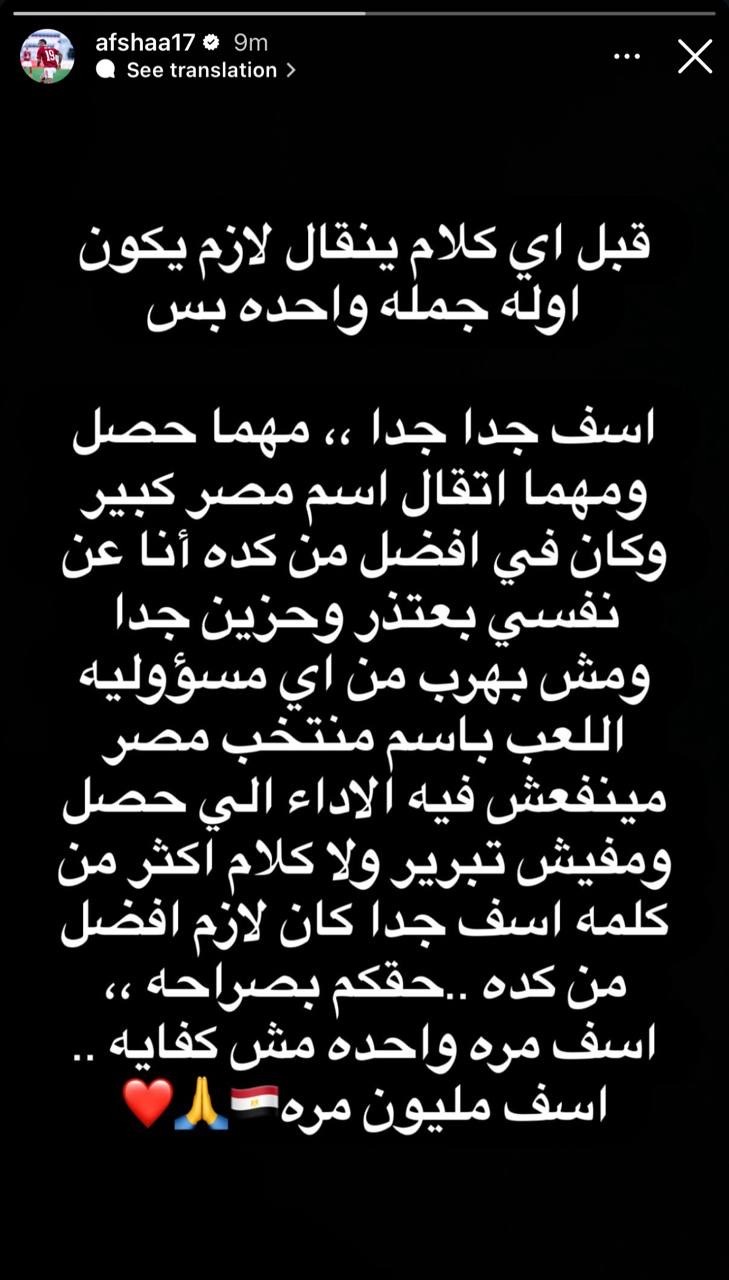Close the story viewer
The width and height of the screenshot is (729, 1280).
coord(694,57)
